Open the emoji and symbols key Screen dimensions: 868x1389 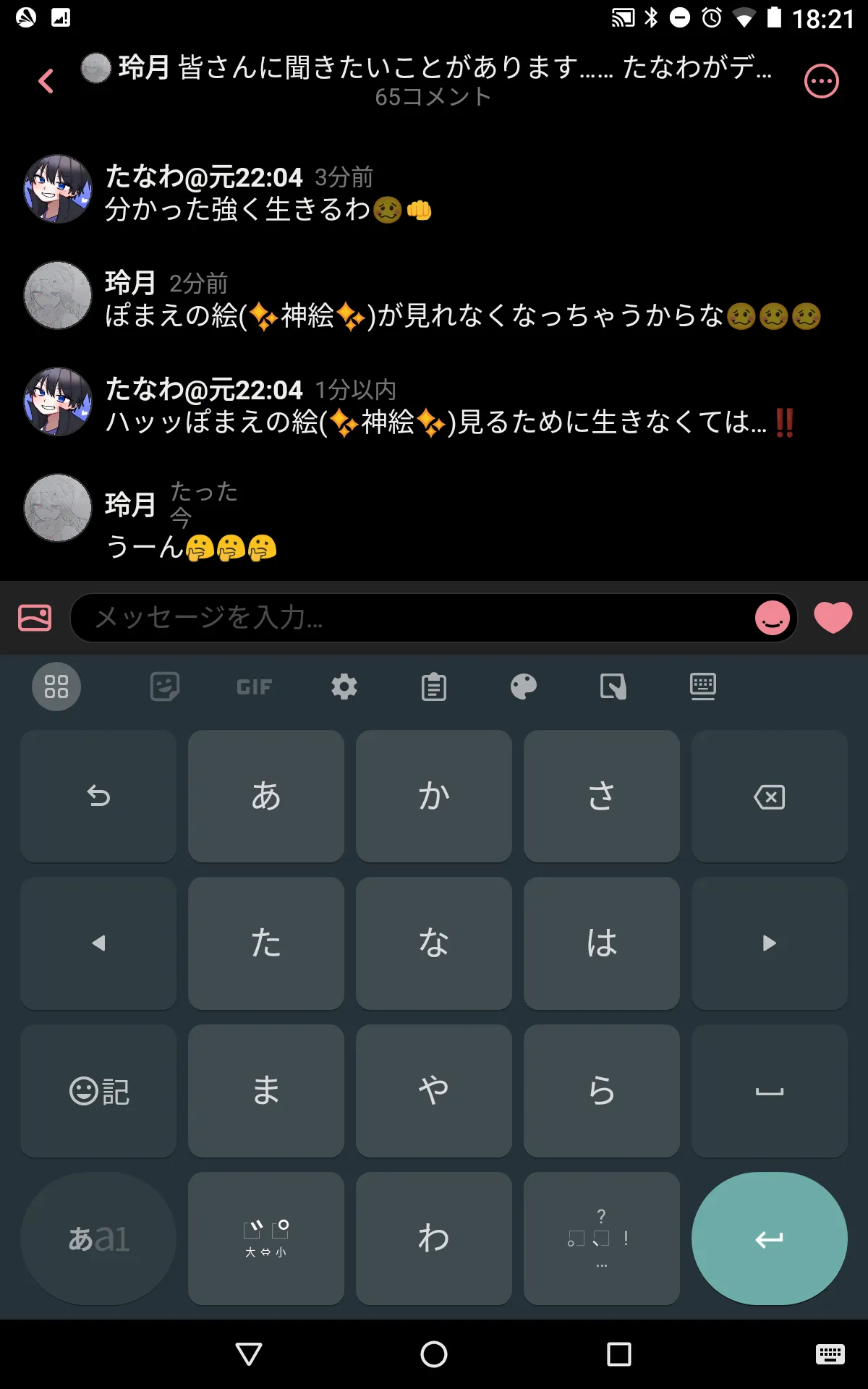coord(98,1091)
